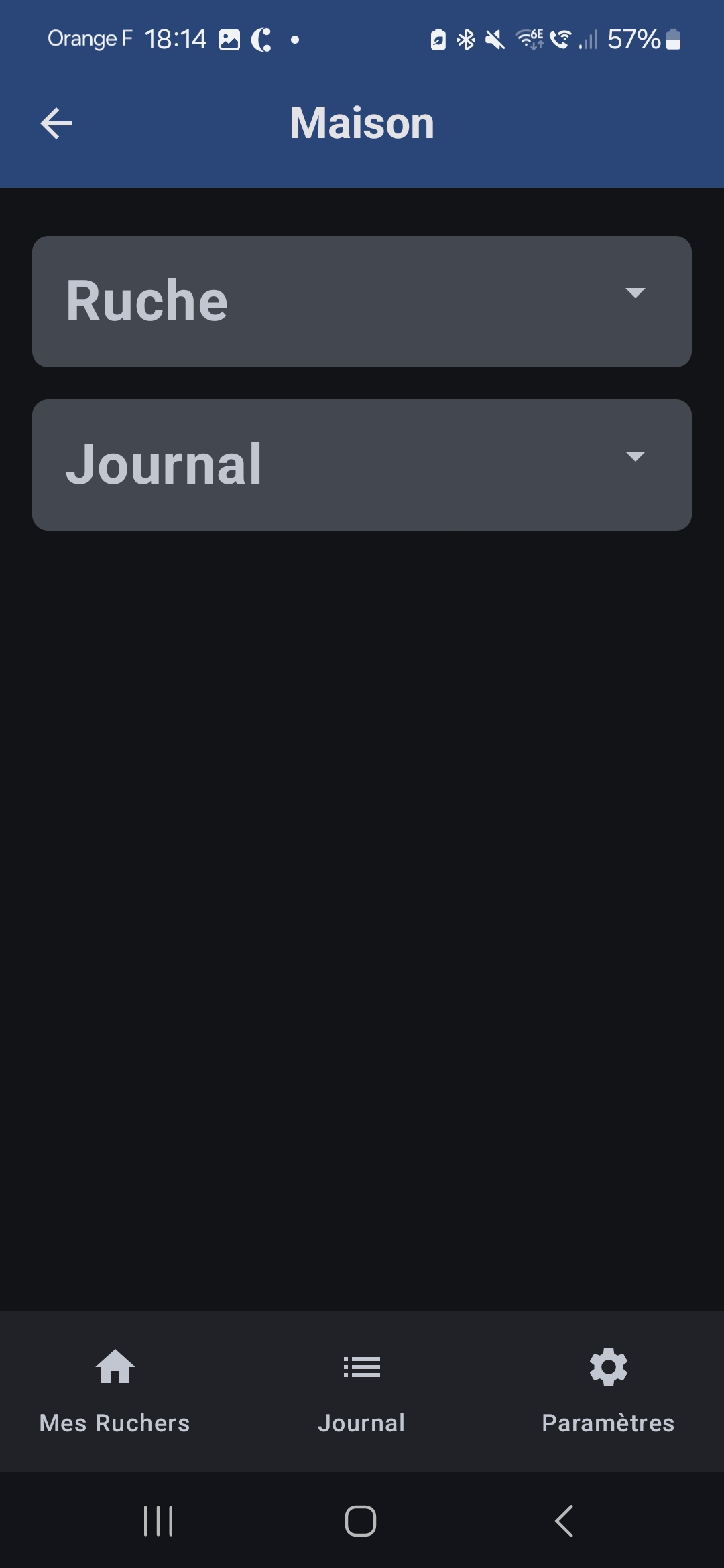Open the Paramètres tab
Screen dimensions: 724x1568
[608, 1391]
